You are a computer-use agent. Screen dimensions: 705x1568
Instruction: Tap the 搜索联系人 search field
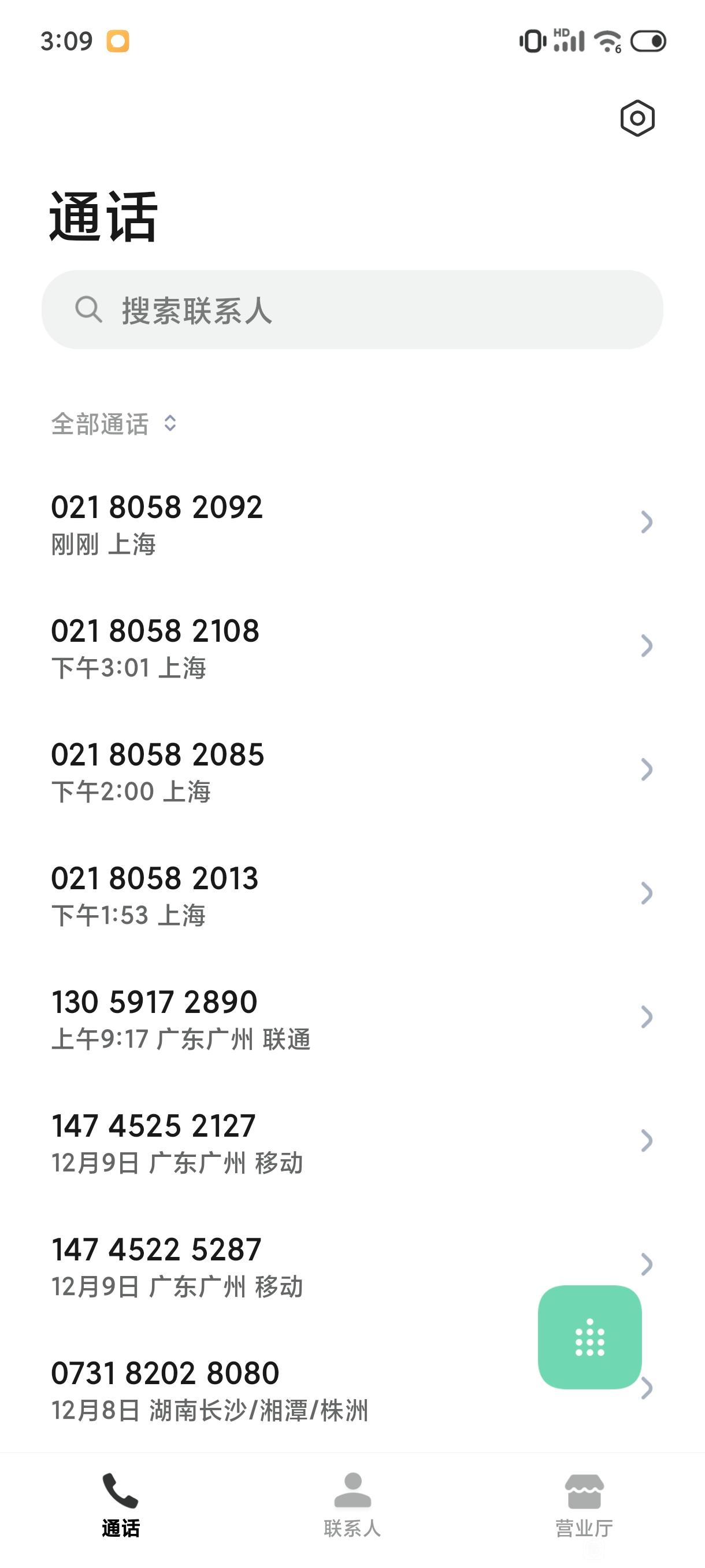pyautogui.click(x=352, y=310)
